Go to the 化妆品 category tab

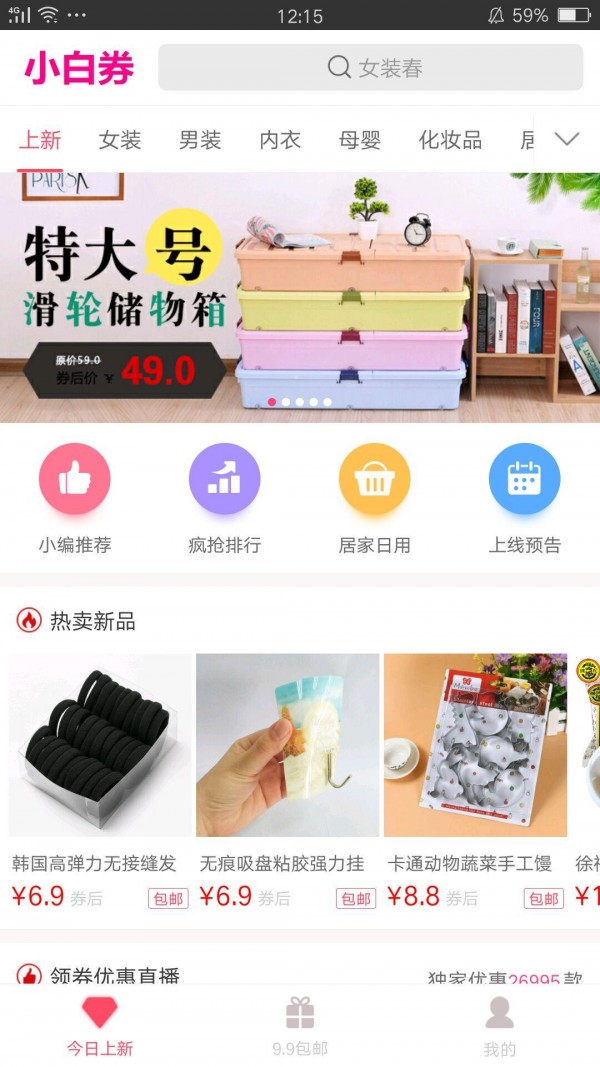[x=450, y=140]
